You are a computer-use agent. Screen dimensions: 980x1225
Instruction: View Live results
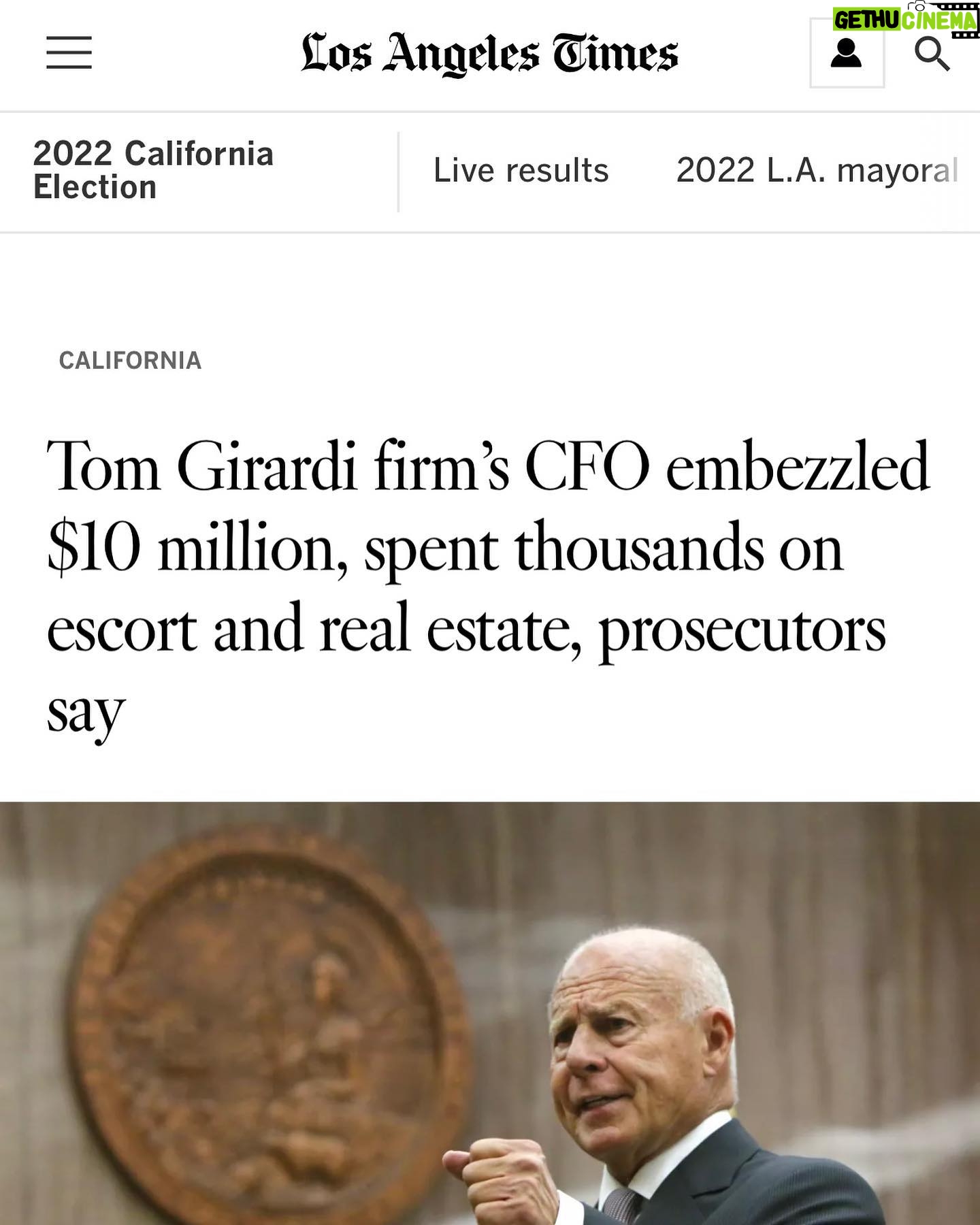coord(521,170)
